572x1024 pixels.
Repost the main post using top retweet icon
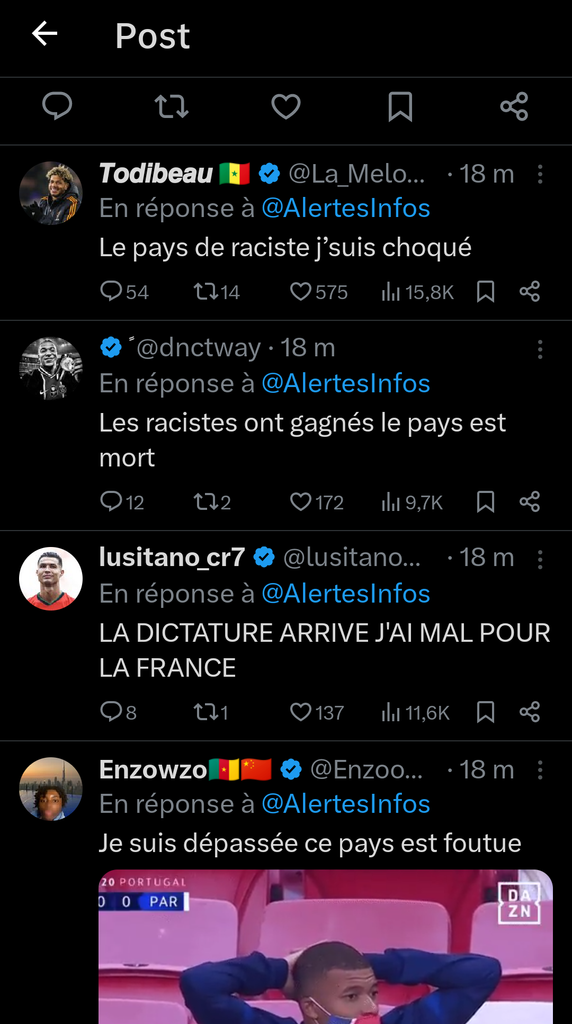pyautogui.click(x=172, y=106)
